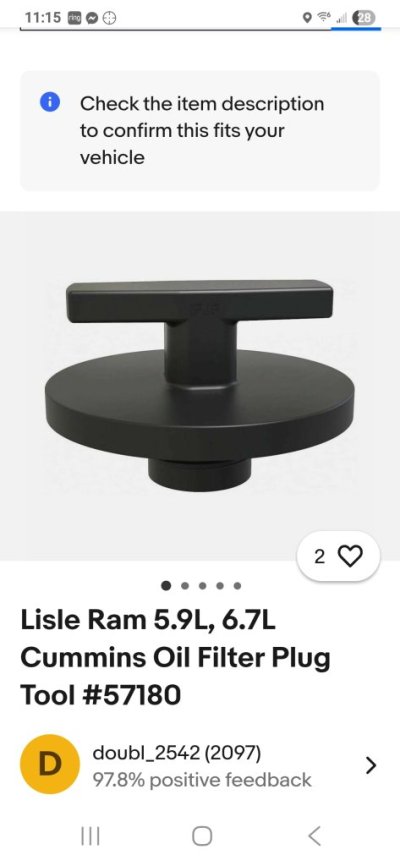This screenshot has width=400, height=866.
Task: Go back using system back button
Action: (x=314, y=836)
